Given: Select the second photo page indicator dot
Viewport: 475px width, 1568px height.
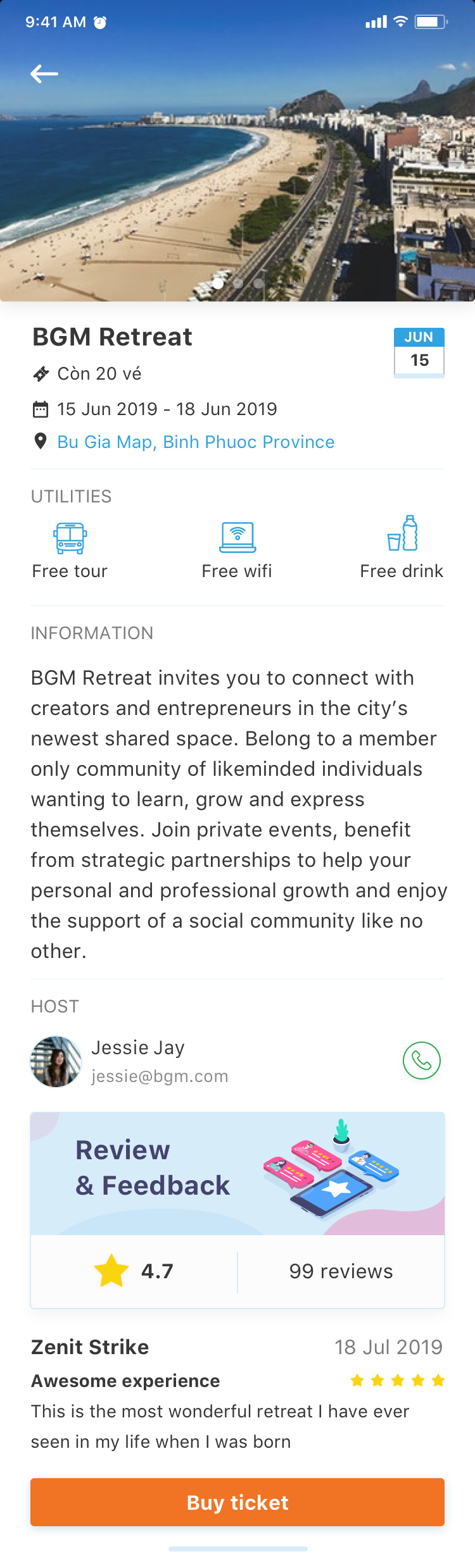Looking at the screenshot, I should coord(238,283).
